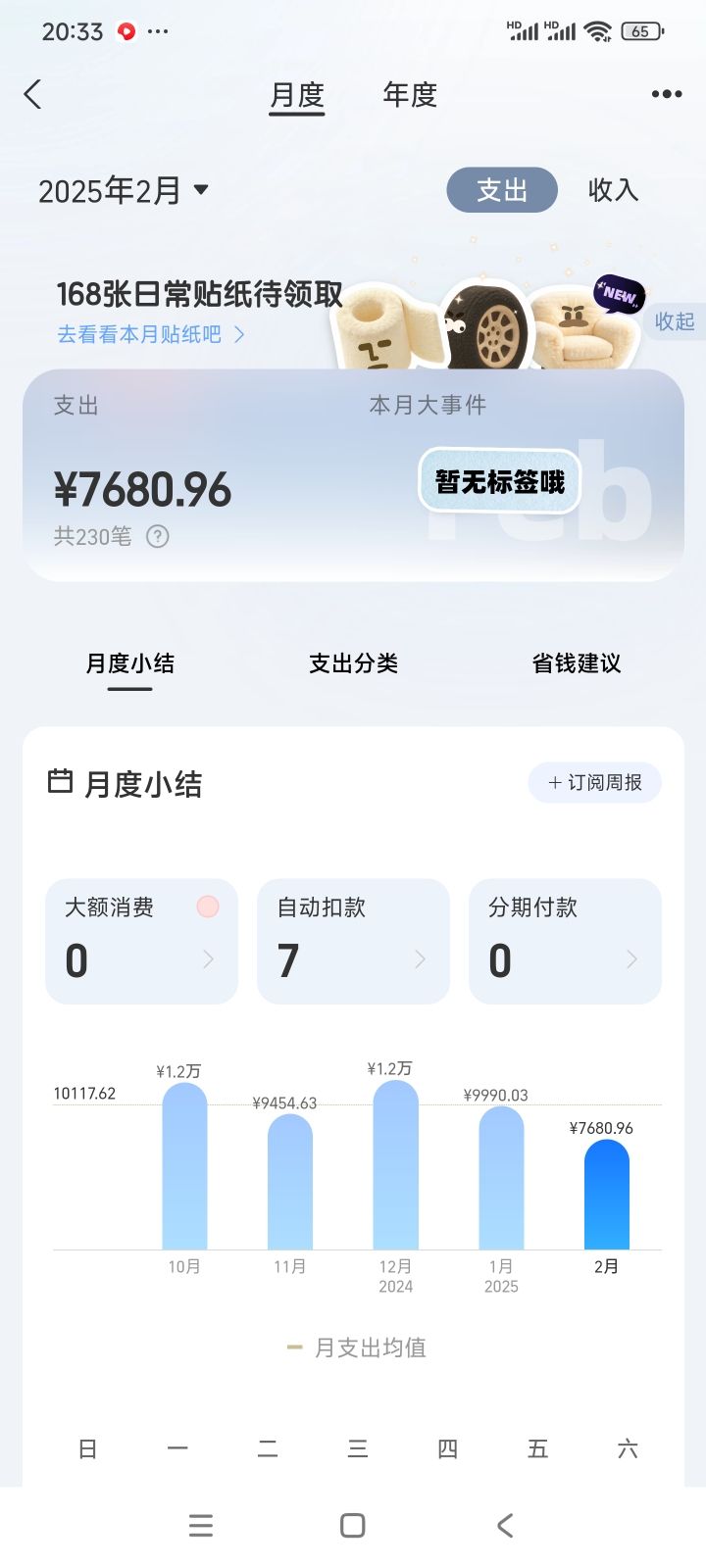
Task: Open the three-dot overflow menu
Action: [x=667, y=94]
